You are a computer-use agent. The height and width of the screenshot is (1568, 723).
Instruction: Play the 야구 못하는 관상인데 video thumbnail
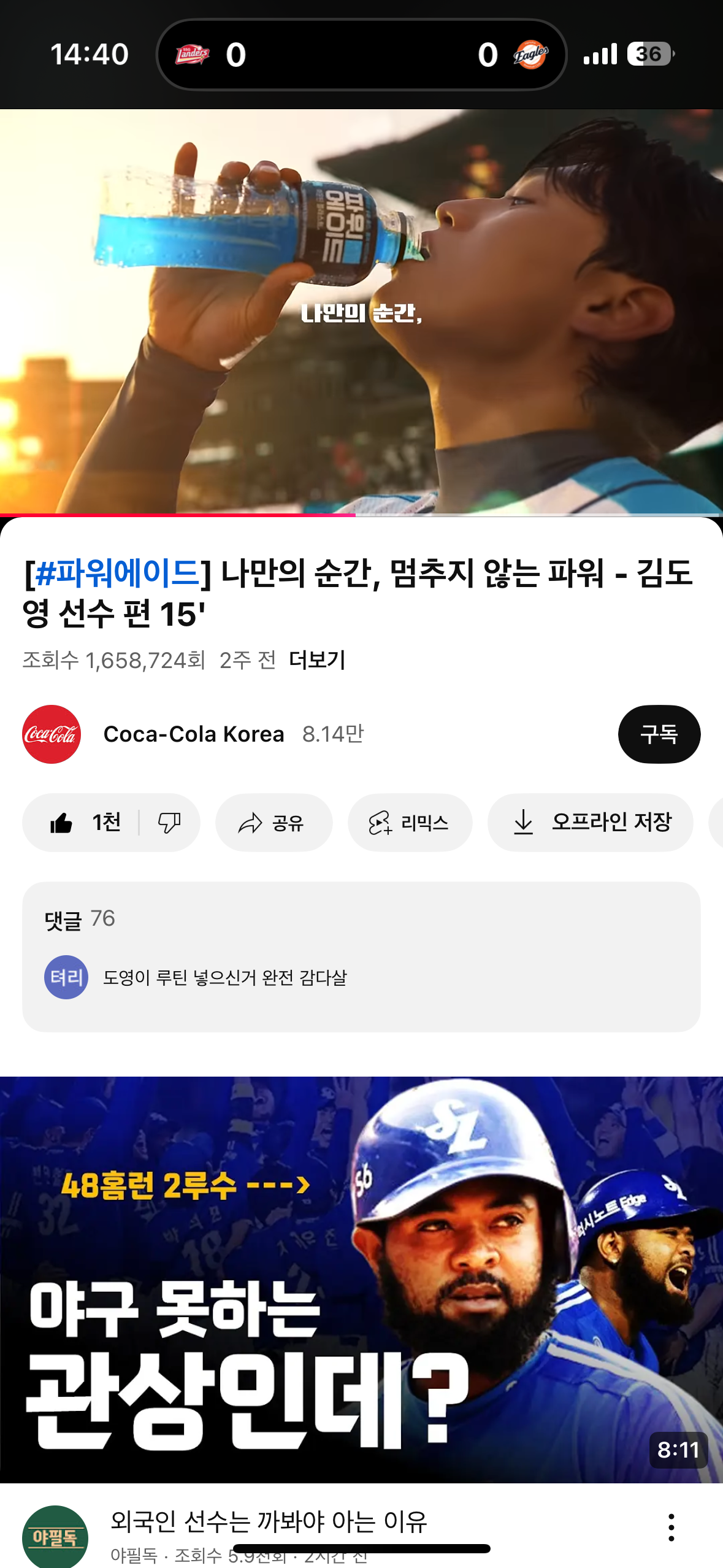361,1279
